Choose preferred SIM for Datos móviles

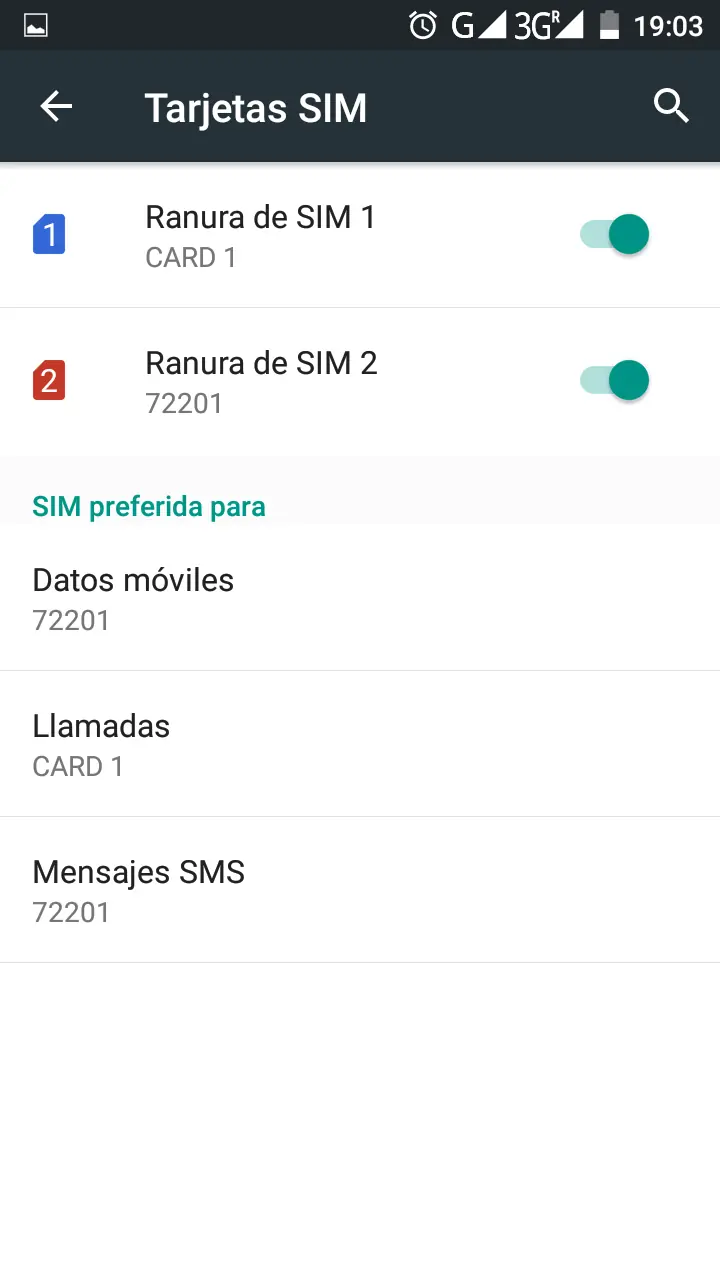pos(360,598)
